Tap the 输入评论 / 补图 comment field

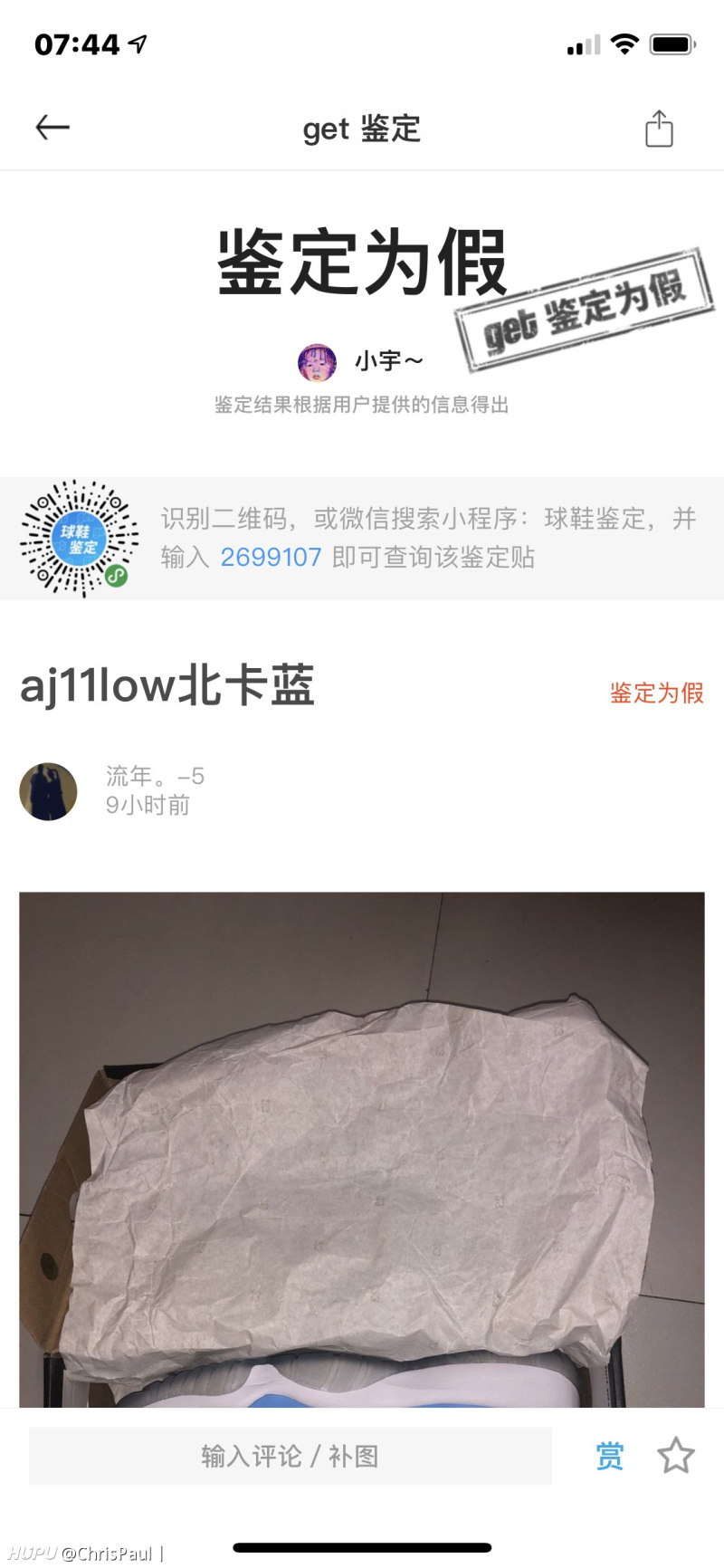click(290, 1456)
